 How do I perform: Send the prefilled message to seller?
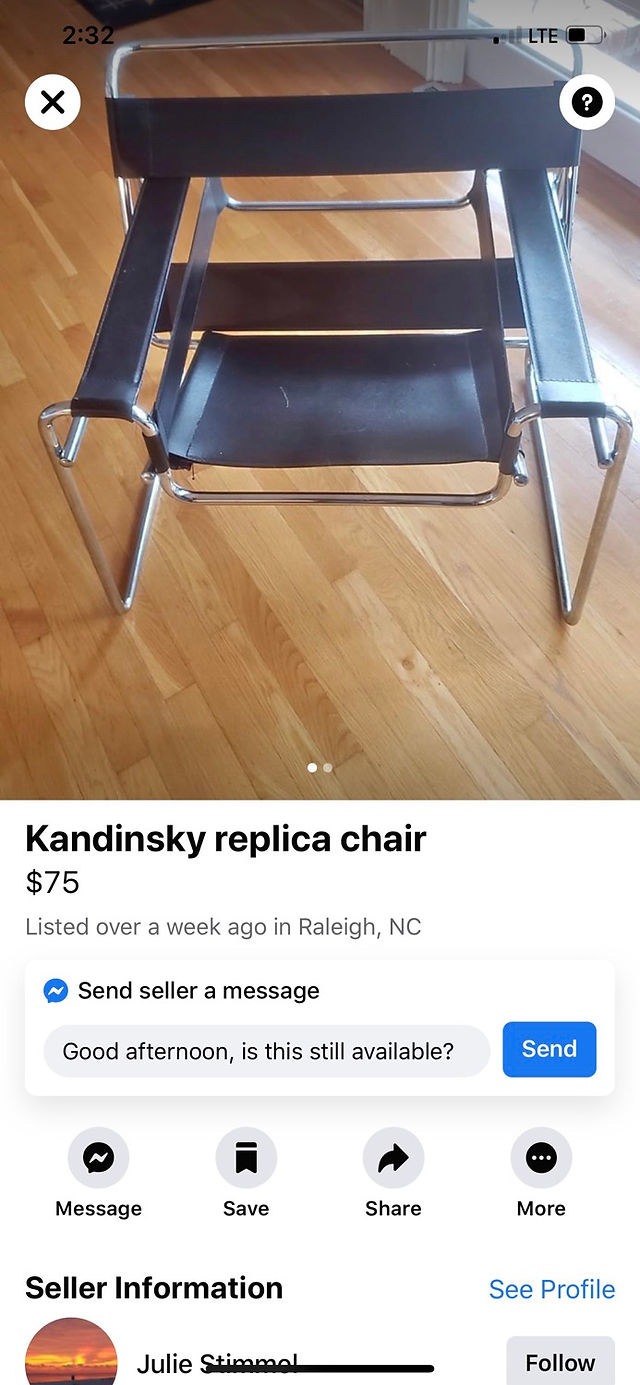[x=549, y=1049]
